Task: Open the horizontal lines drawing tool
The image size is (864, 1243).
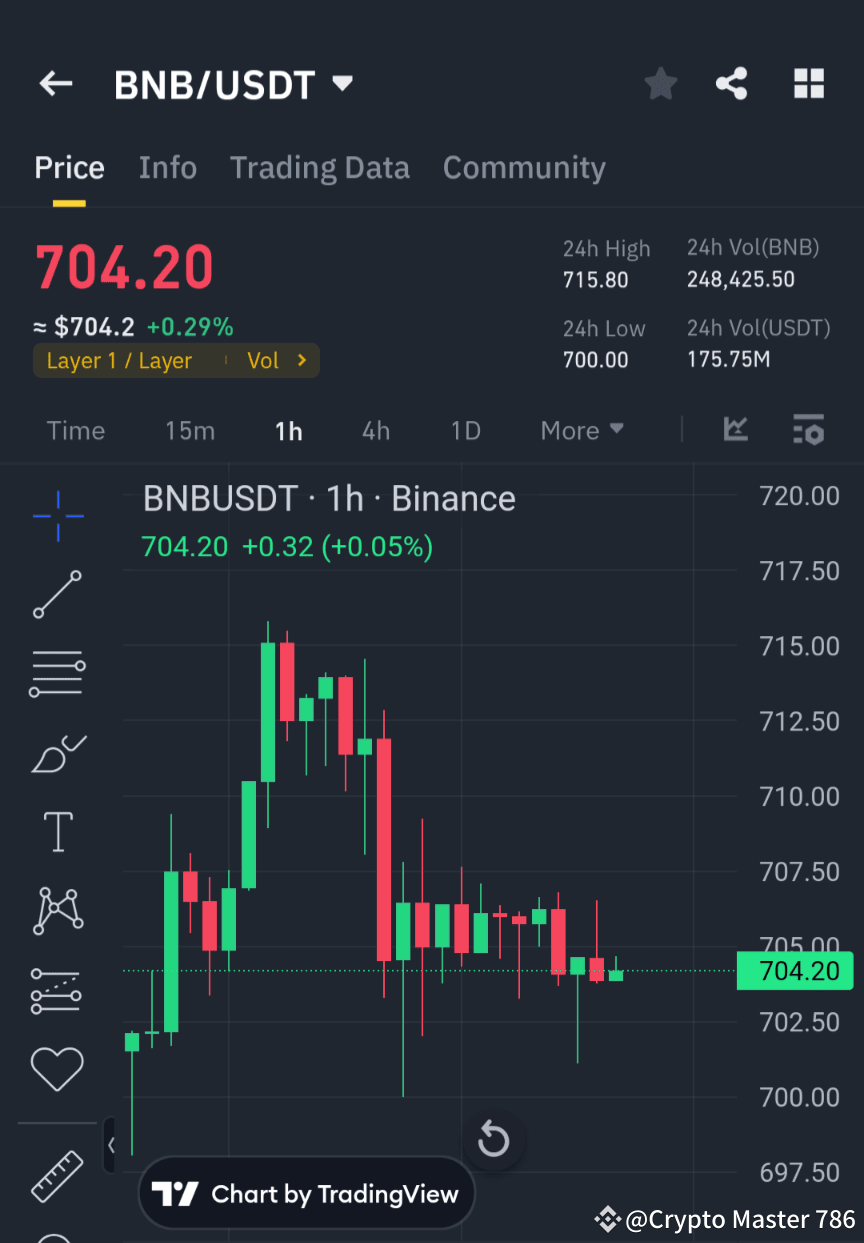Action: coord(57,673)
